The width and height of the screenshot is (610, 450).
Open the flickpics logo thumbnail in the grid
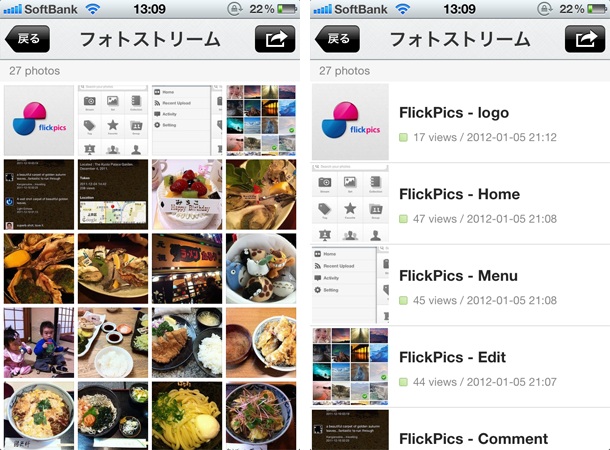(39, 121)
